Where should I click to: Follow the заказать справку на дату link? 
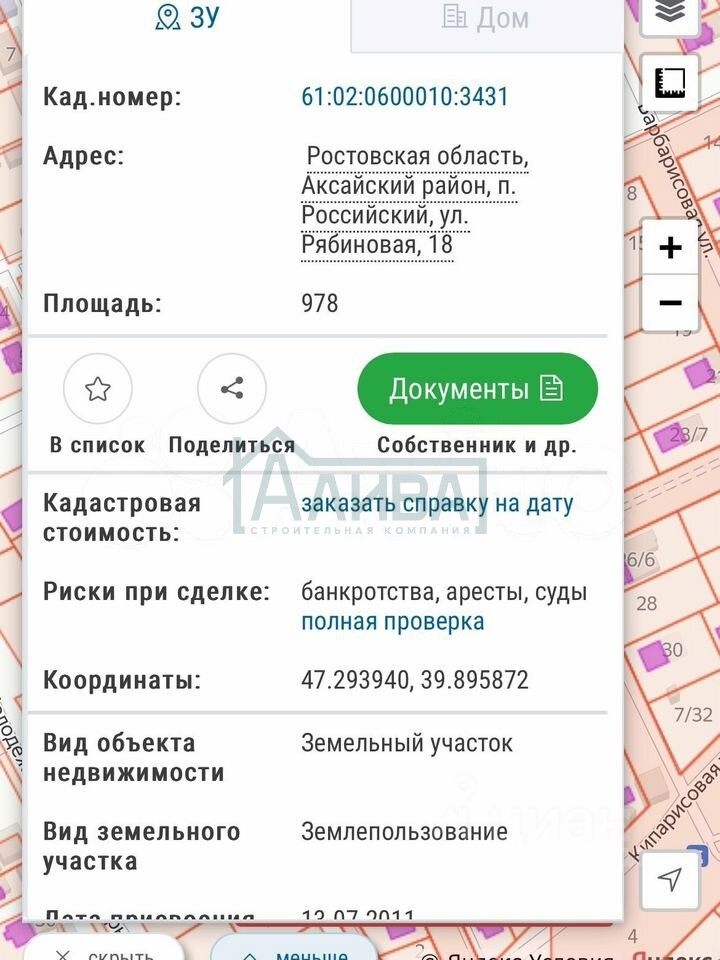[x=437, y=503]
